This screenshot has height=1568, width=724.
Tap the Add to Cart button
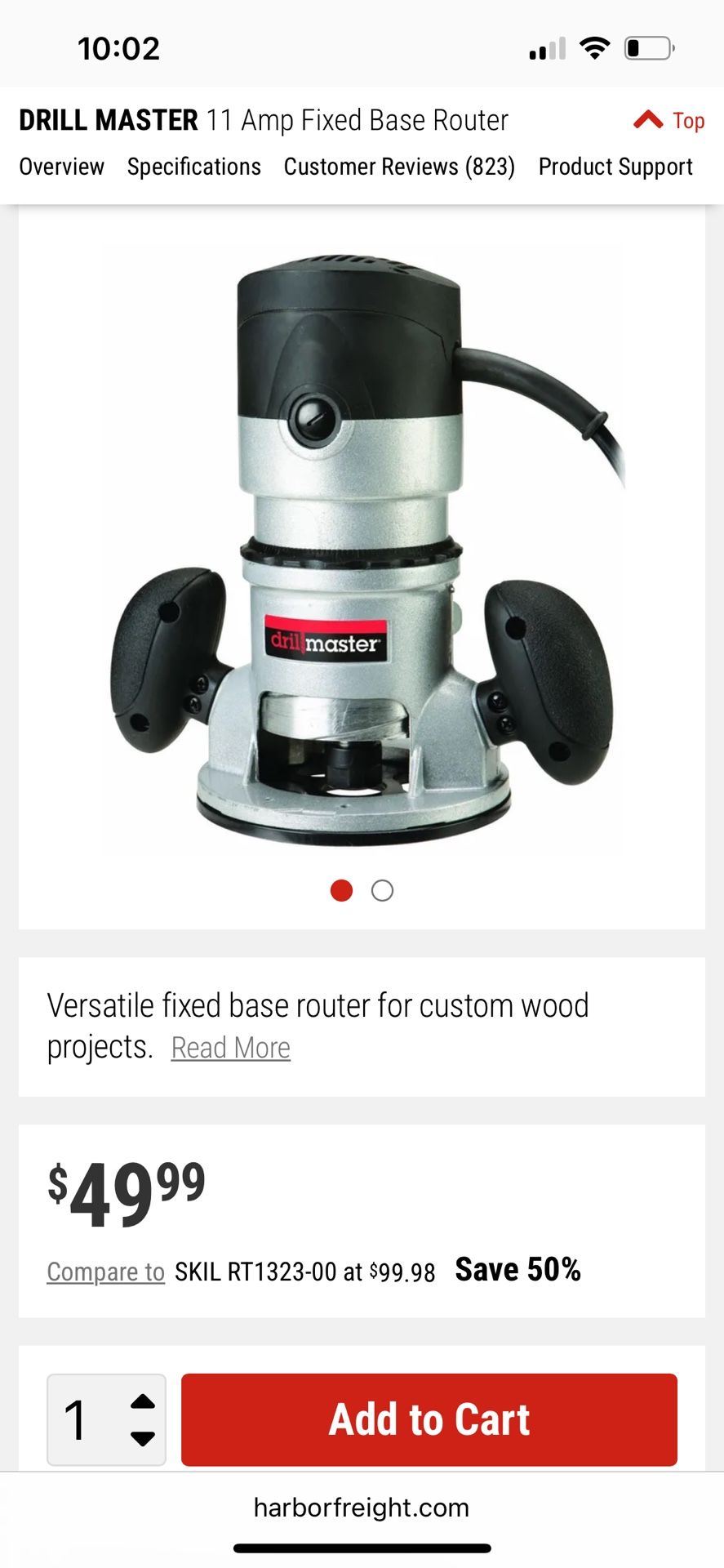pyautogui.click(x=429, y=1419)
